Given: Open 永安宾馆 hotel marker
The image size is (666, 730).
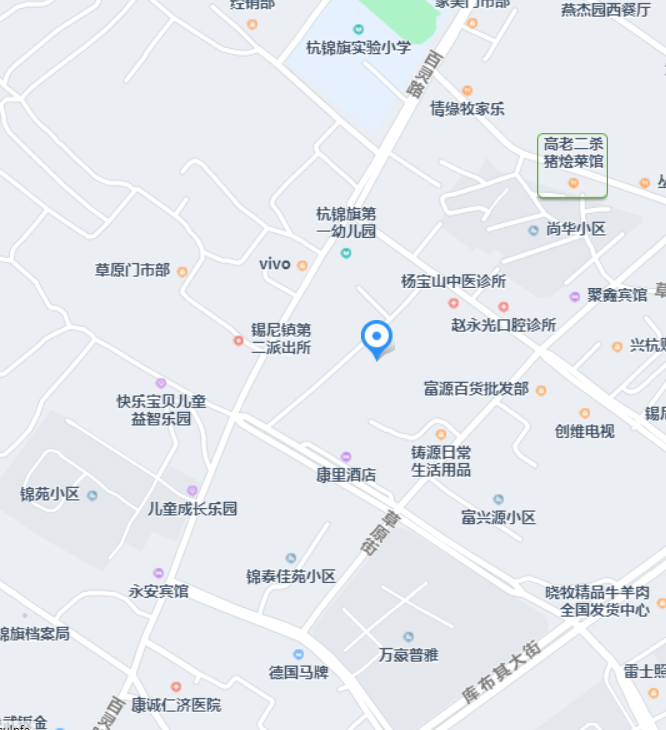Looking at the screenshot, I should pos(158,573).
